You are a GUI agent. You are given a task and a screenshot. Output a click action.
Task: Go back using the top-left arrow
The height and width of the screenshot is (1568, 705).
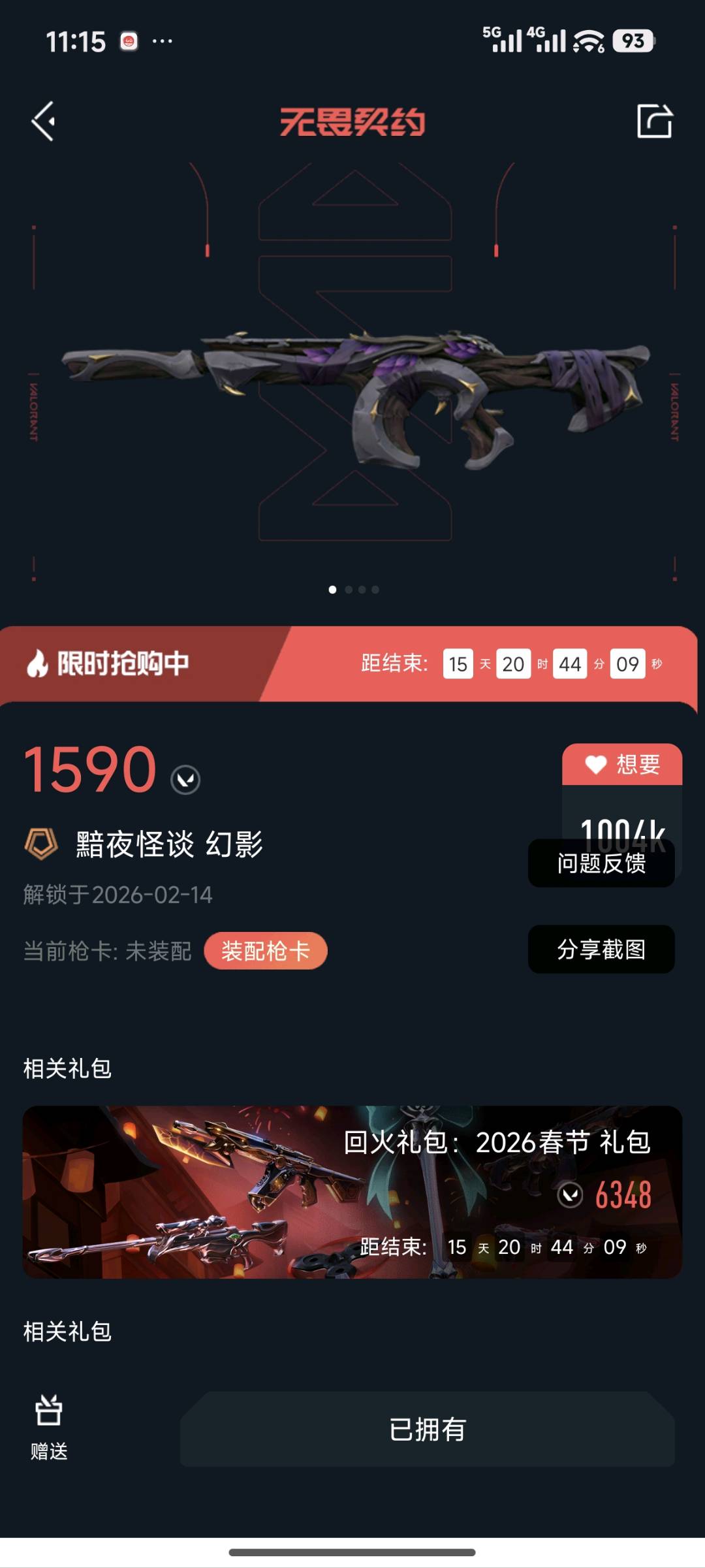click(x=44, y=121)
